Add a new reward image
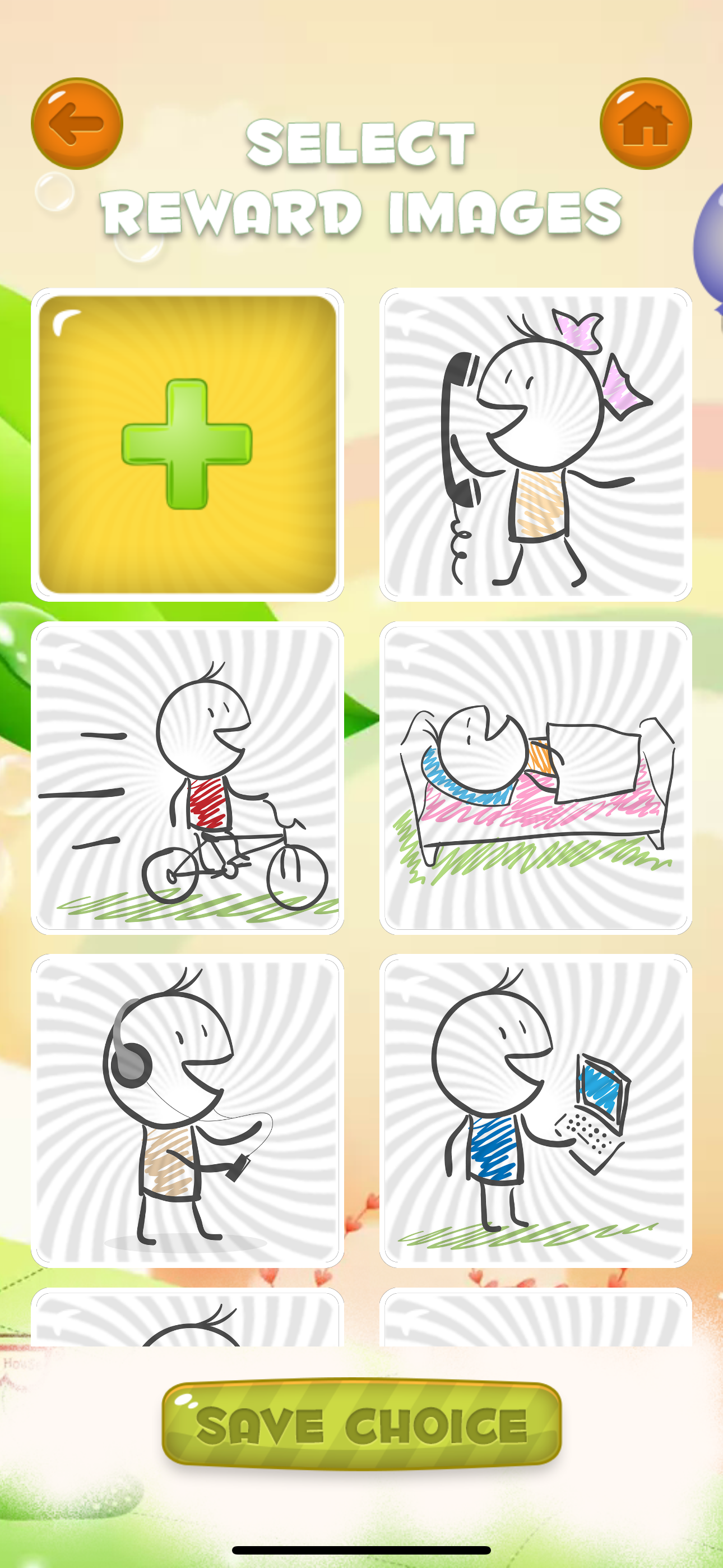 [x=187, y=444]
